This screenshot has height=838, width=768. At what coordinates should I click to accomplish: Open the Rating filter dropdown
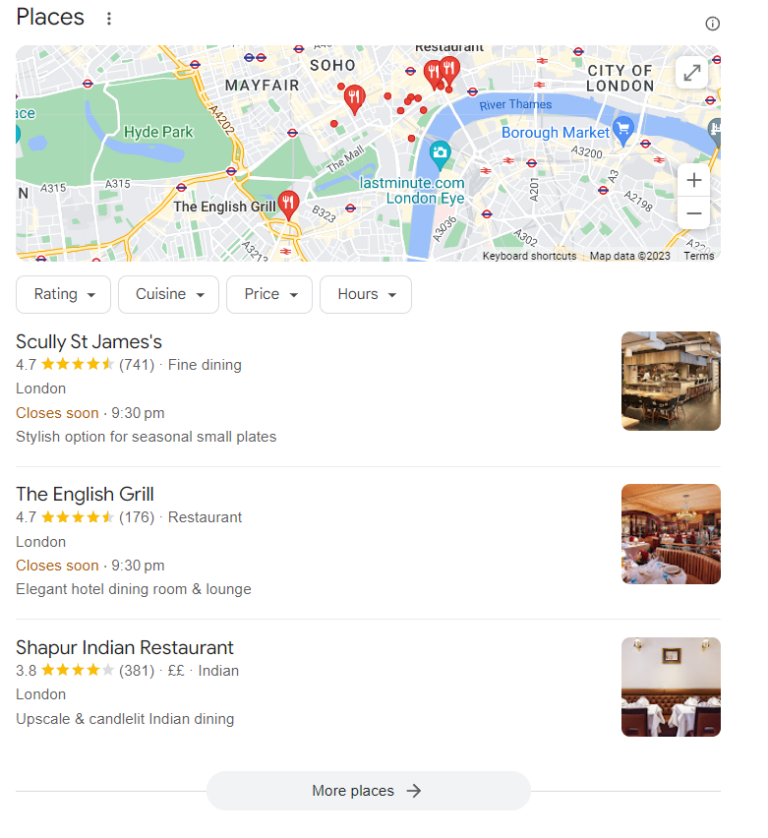[63, 294]
